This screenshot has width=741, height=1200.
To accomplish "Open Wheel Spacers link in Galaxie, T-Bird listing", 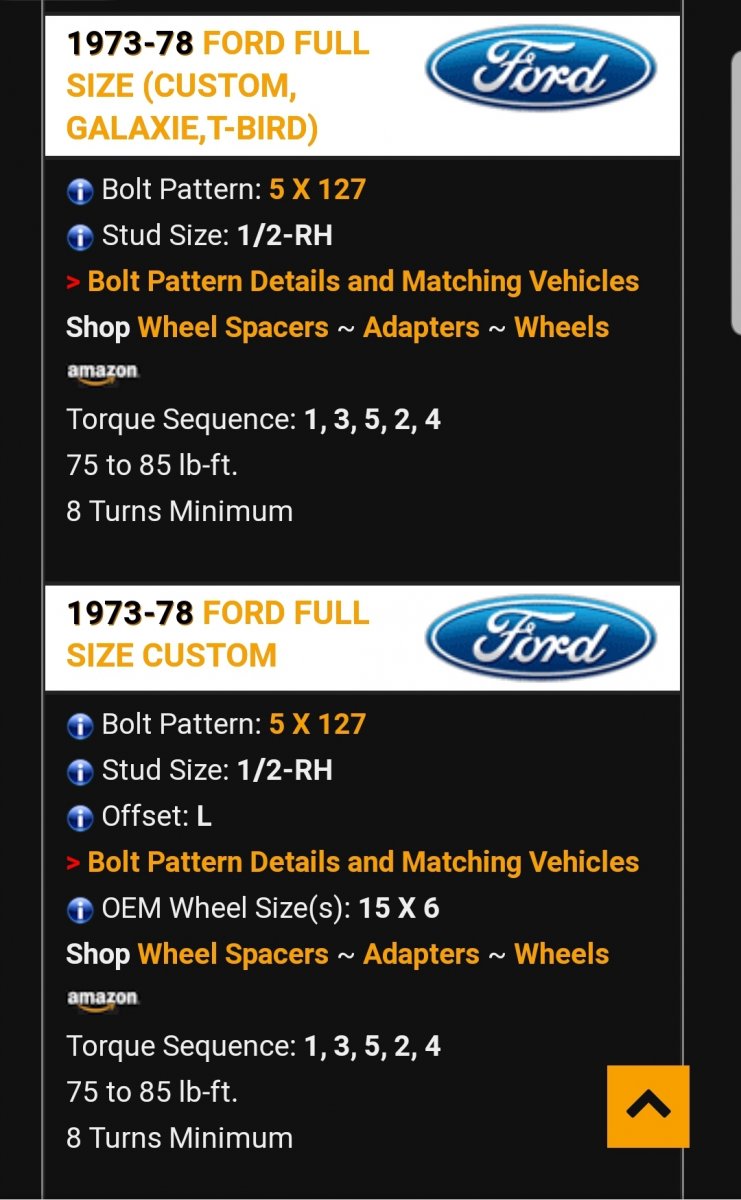I will [233, 327].
